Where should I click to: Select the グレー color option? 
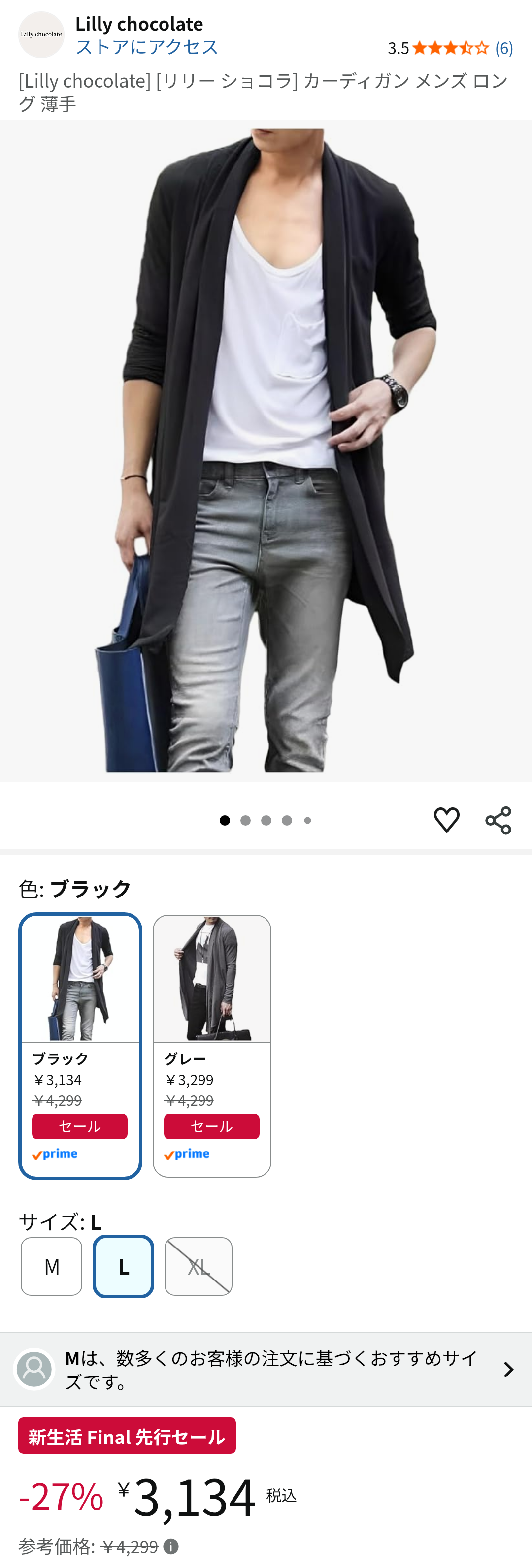(212, 1045)
